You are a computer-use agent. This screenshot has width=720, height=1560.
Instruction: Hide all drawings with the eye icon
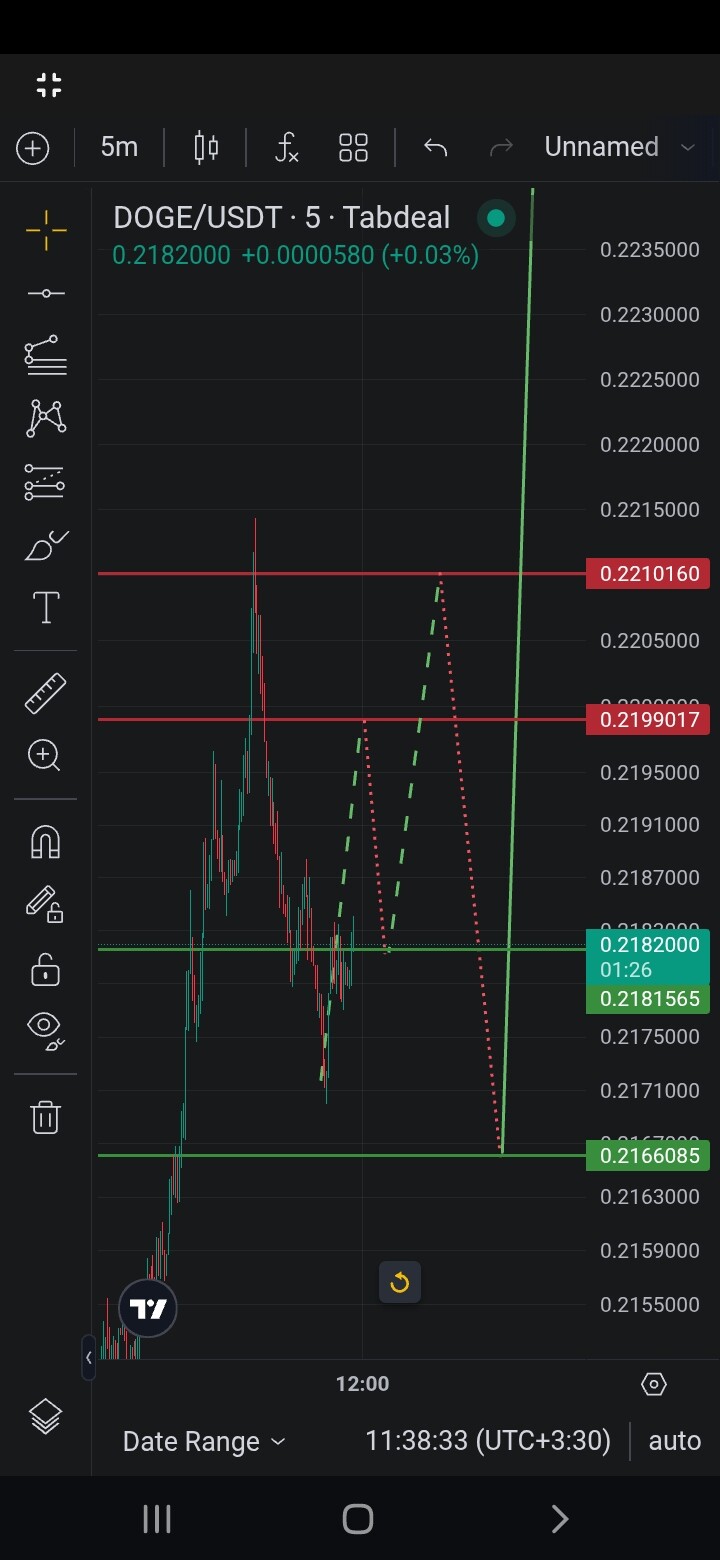point(46,1029)
